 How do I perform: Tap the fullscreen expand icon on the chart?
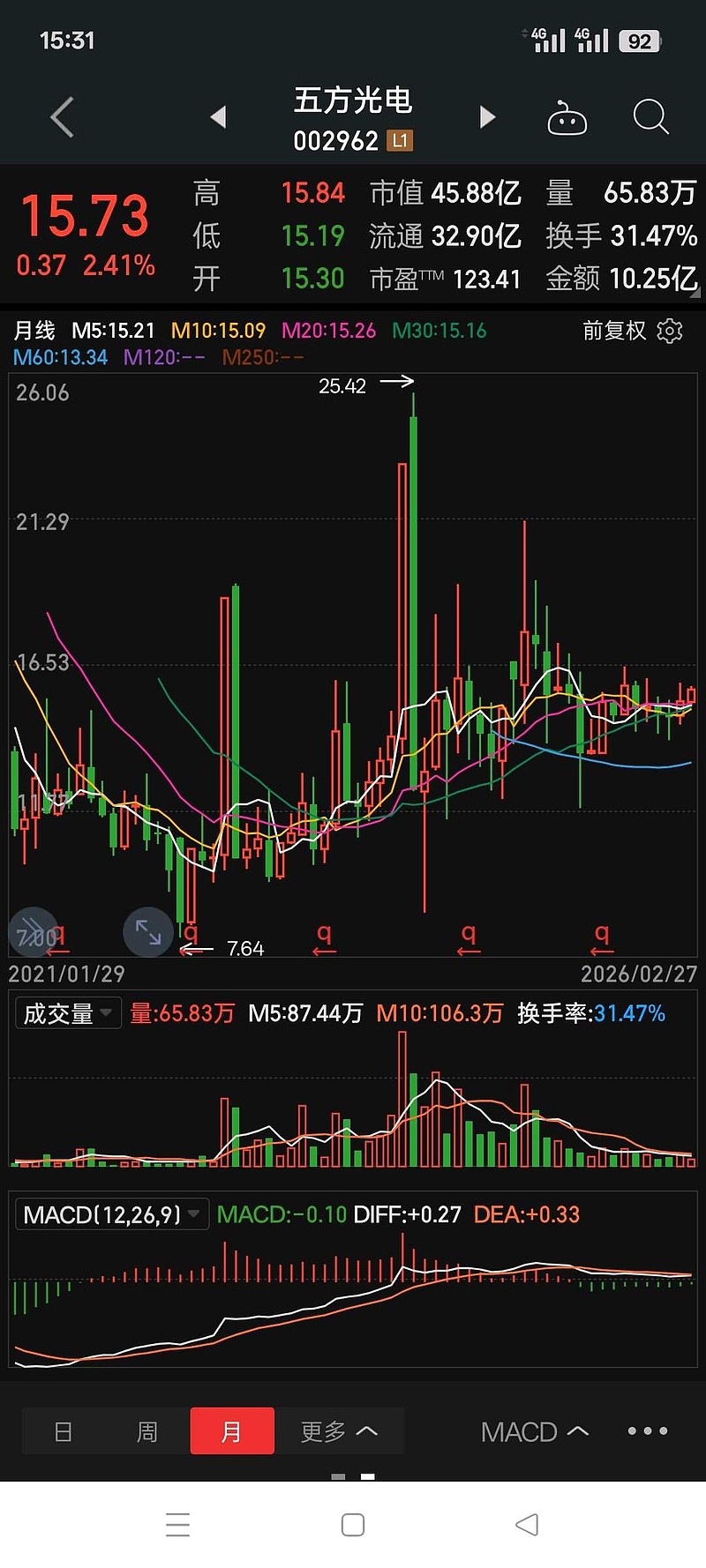pos(147,932)
